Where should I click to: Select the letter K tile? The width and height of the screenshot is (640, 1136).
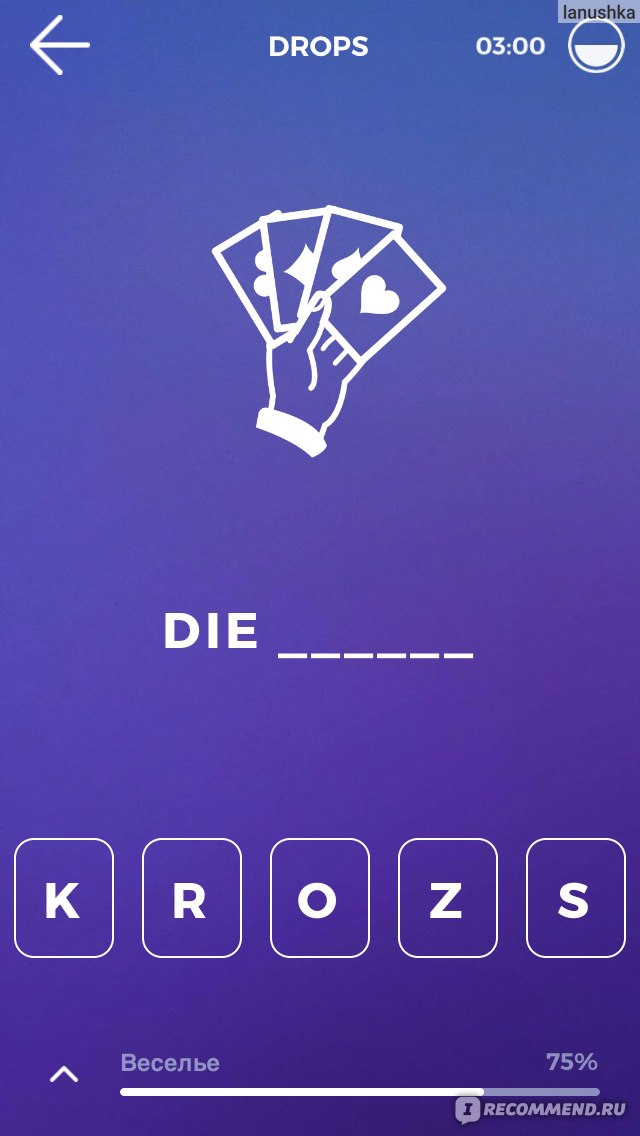(x=64, y=898)
